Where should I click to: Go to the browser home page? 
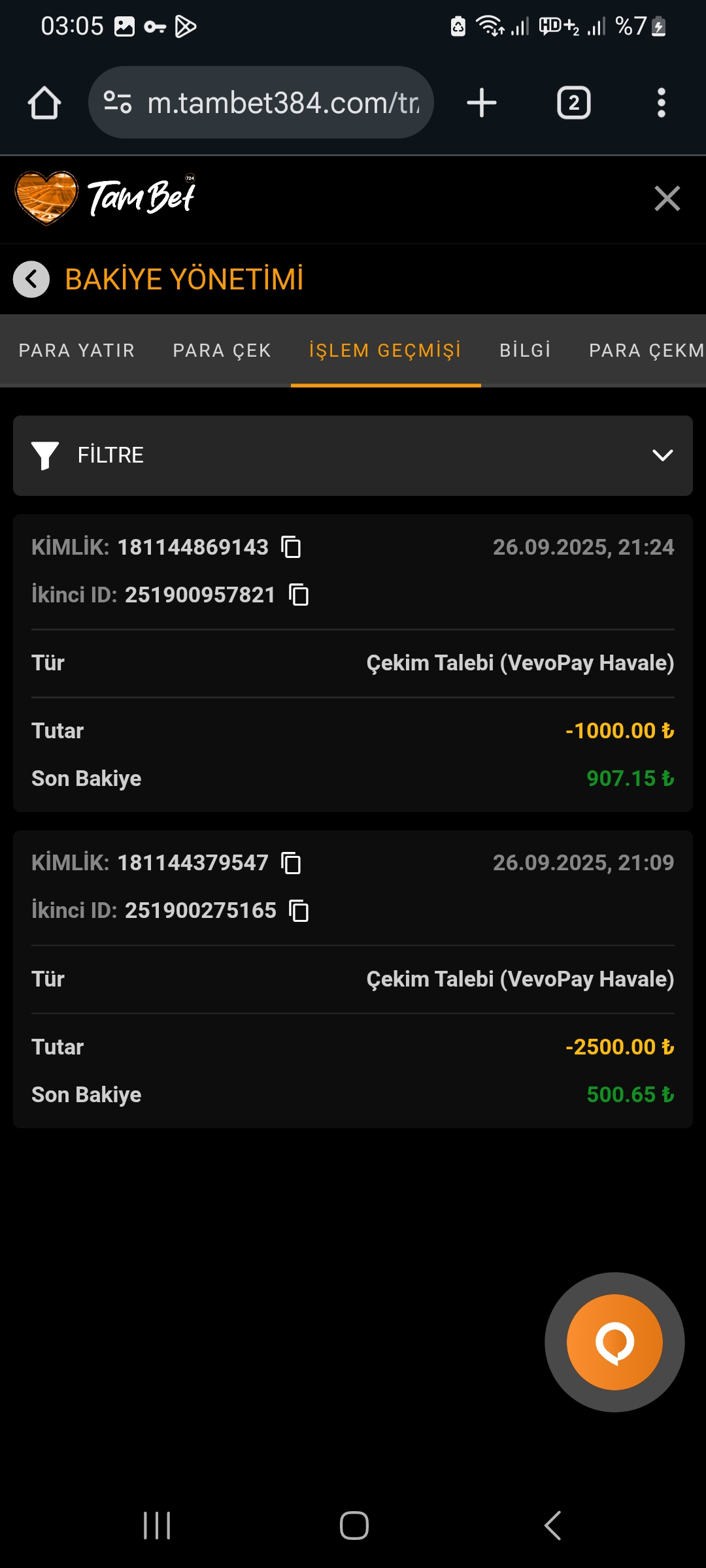click(x=44, y=103)
